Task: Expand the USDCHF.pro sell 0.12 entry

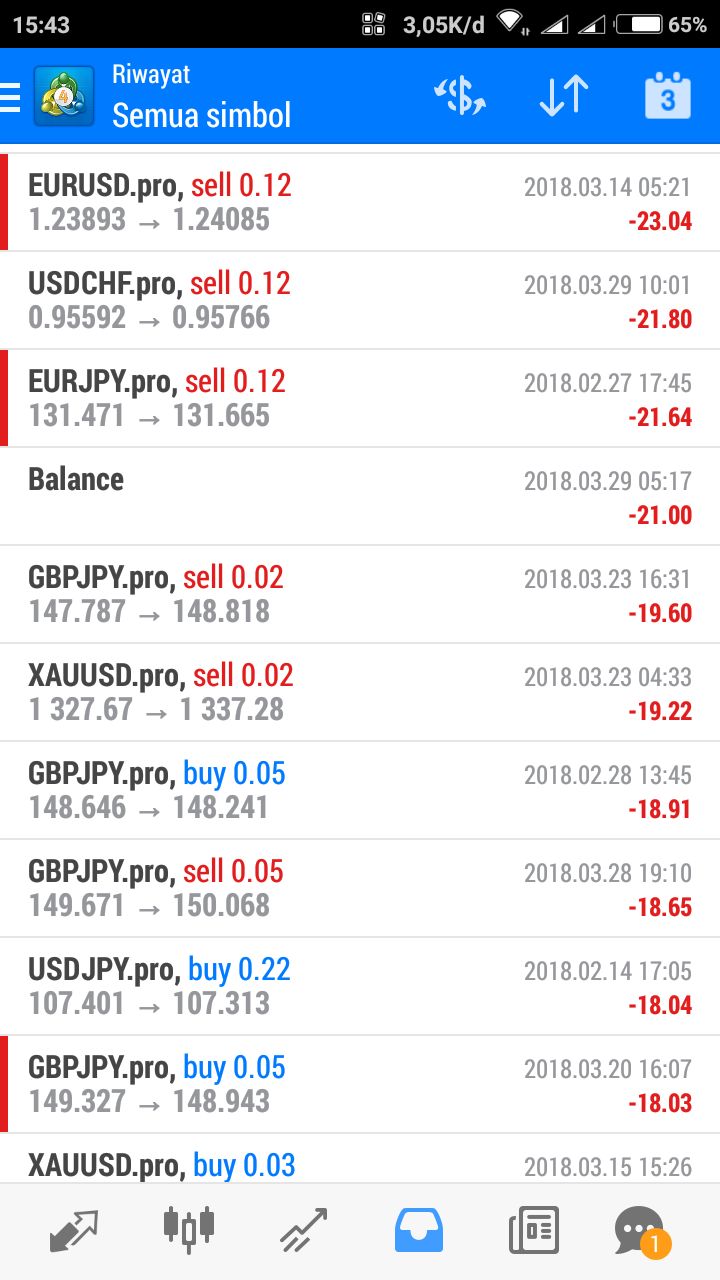Action: click(360, 301)
